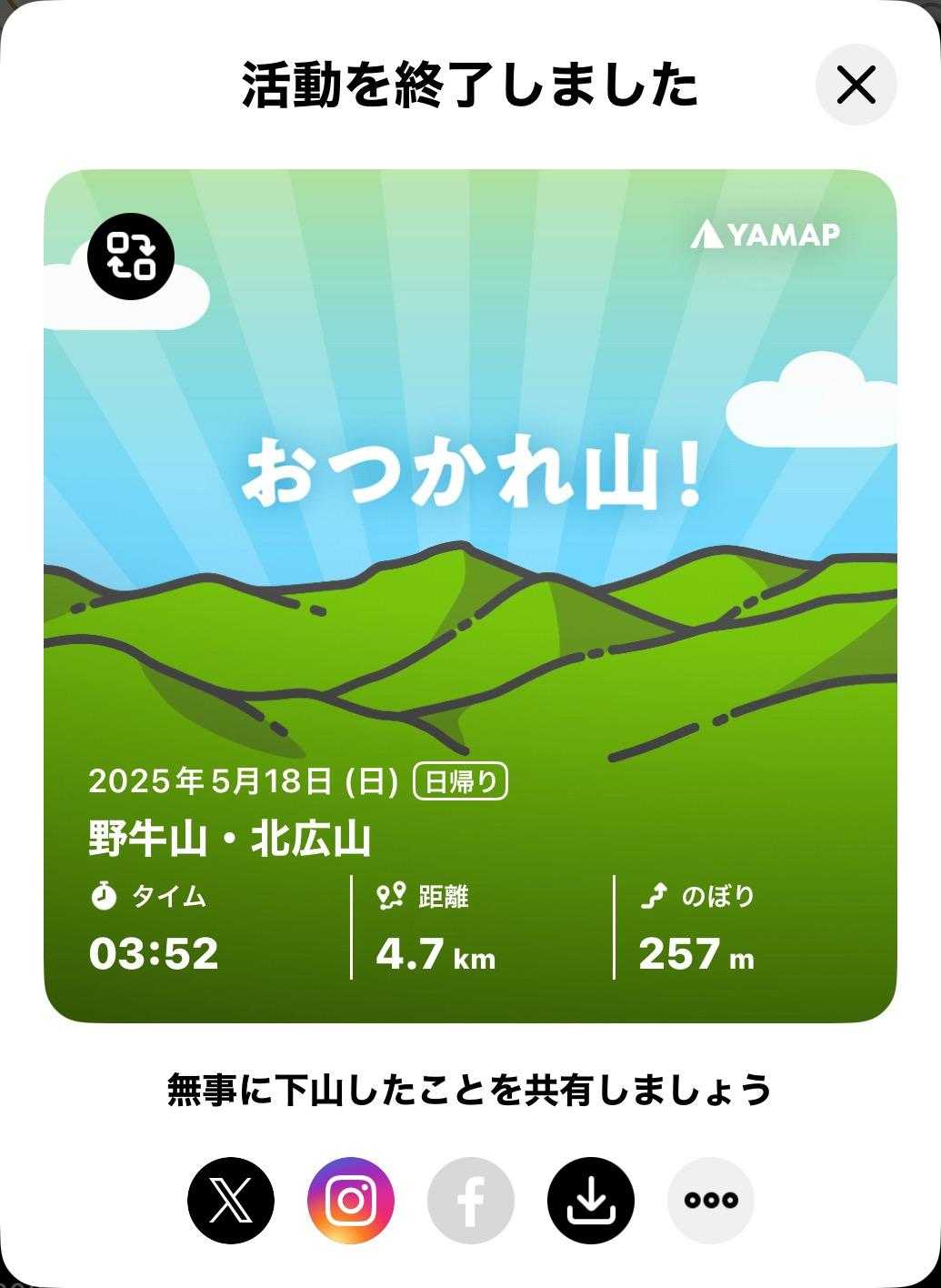Download the share card image
This screenshot has width=941, height=1288.
pos(591,1200)
